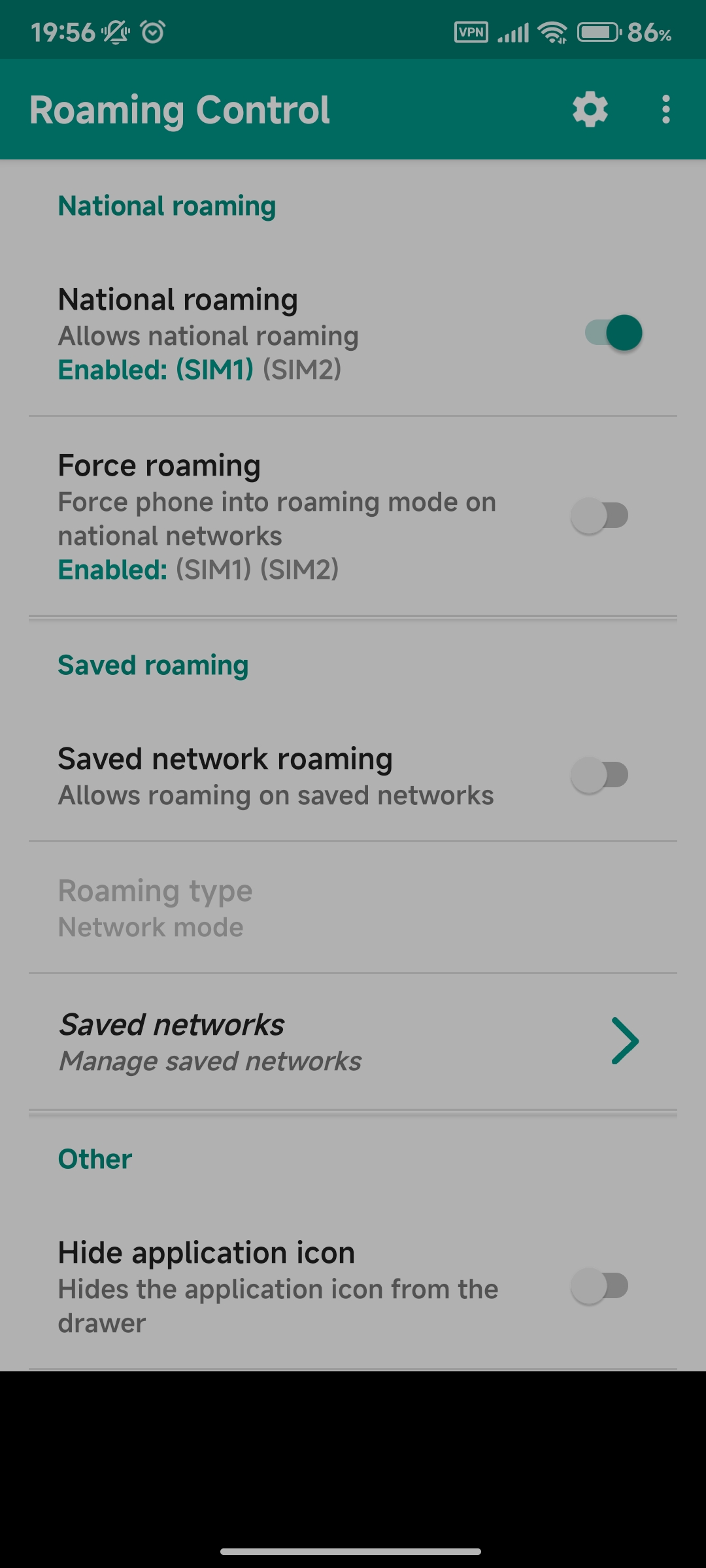Open Saved networks to manage them

[353, 1041]
